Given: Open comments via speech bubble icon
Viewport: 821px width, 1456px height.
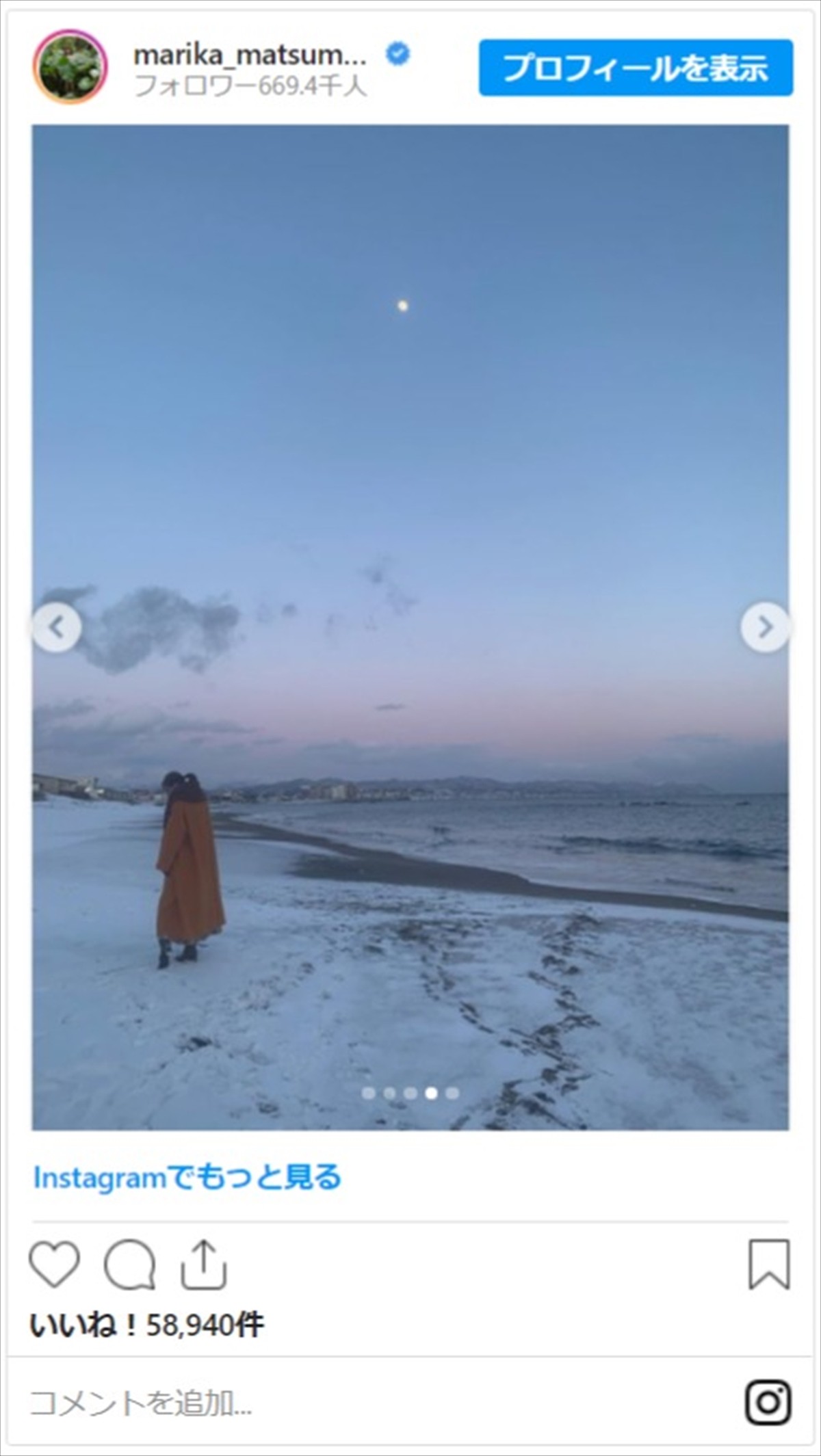Looking at the screenshot, I should coord(129,1265).
